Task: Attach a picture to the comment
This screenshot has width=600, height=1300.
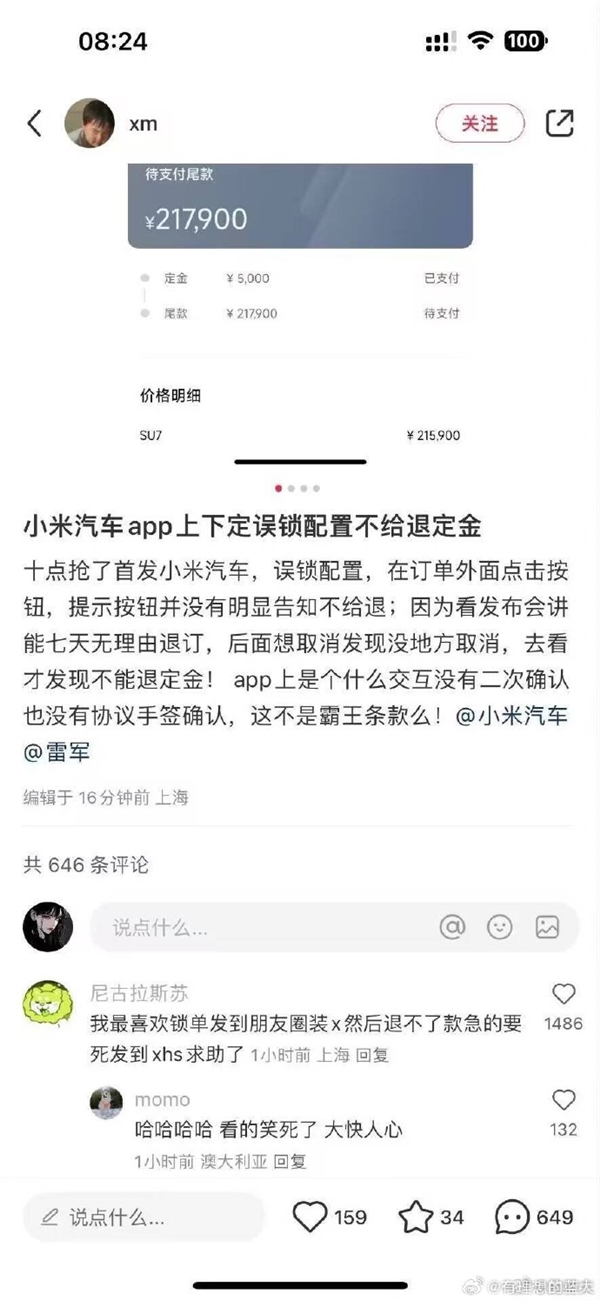Action: click(547, 927)
